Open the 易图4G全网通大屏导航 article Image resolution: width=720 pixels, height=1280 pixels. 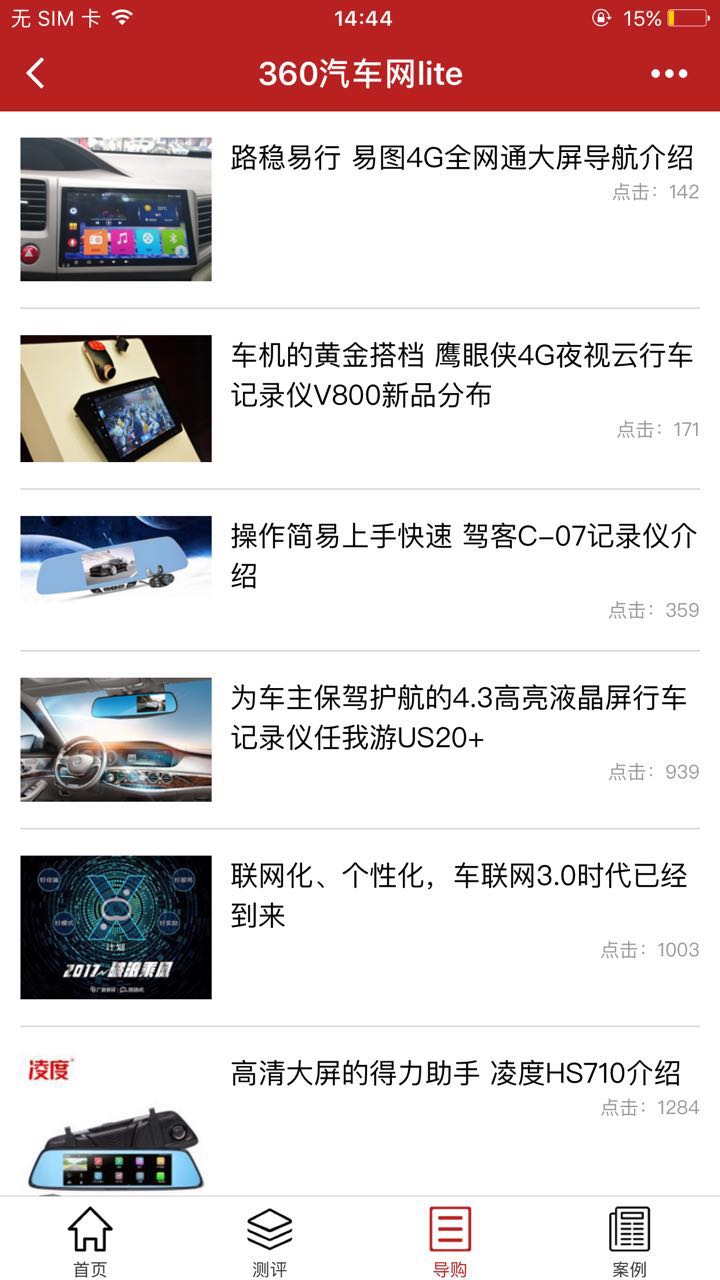(x=461, y=158)
